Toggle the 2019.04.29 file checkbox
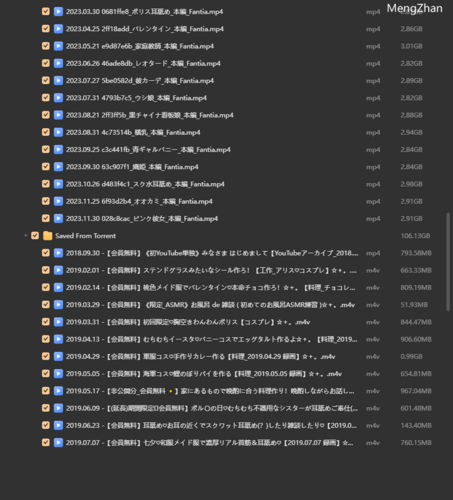453x500 pixels. click(46, 356)
